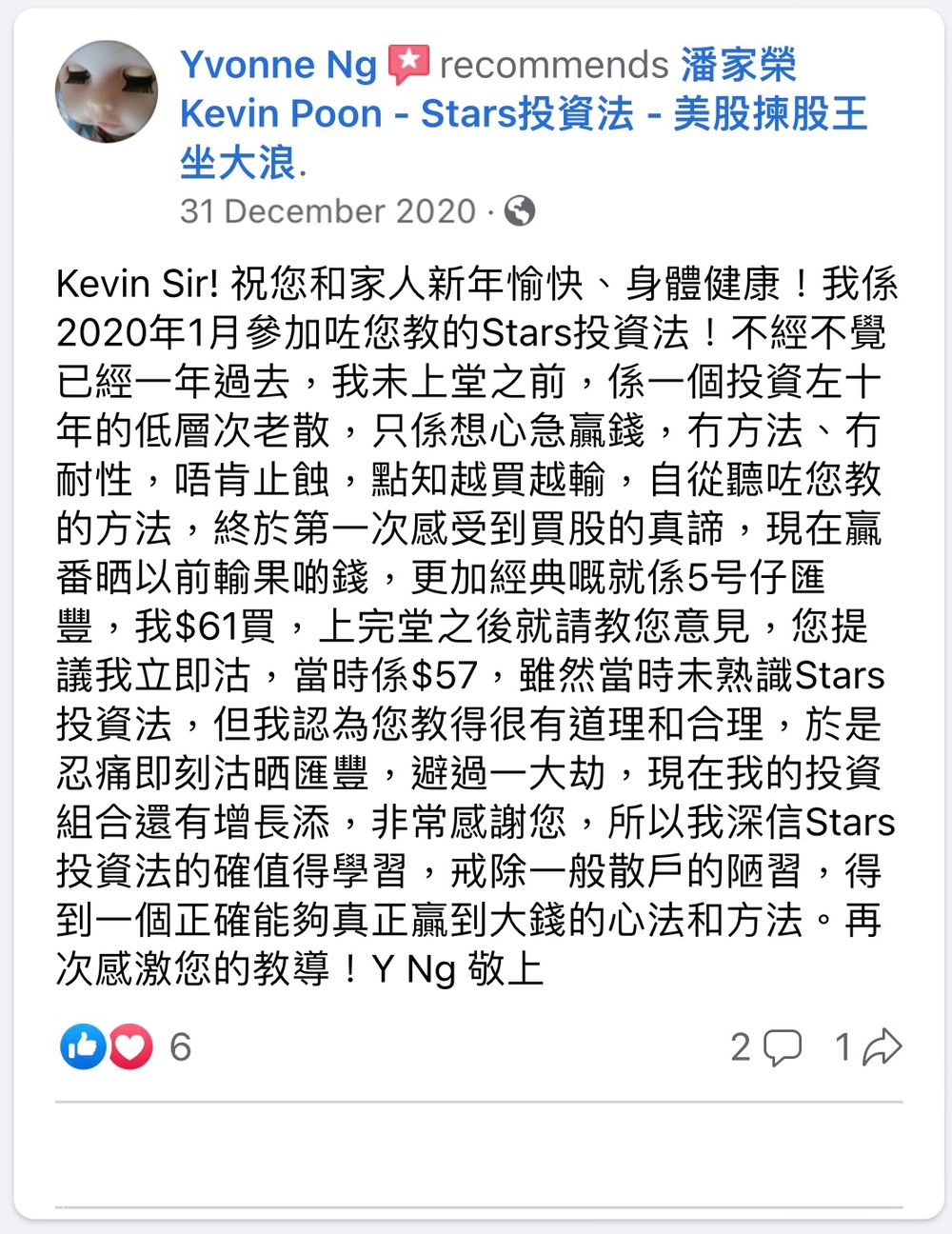Open Yvonne Ng's profile picture
952x1234 pixels.
[x=107, y=92]
